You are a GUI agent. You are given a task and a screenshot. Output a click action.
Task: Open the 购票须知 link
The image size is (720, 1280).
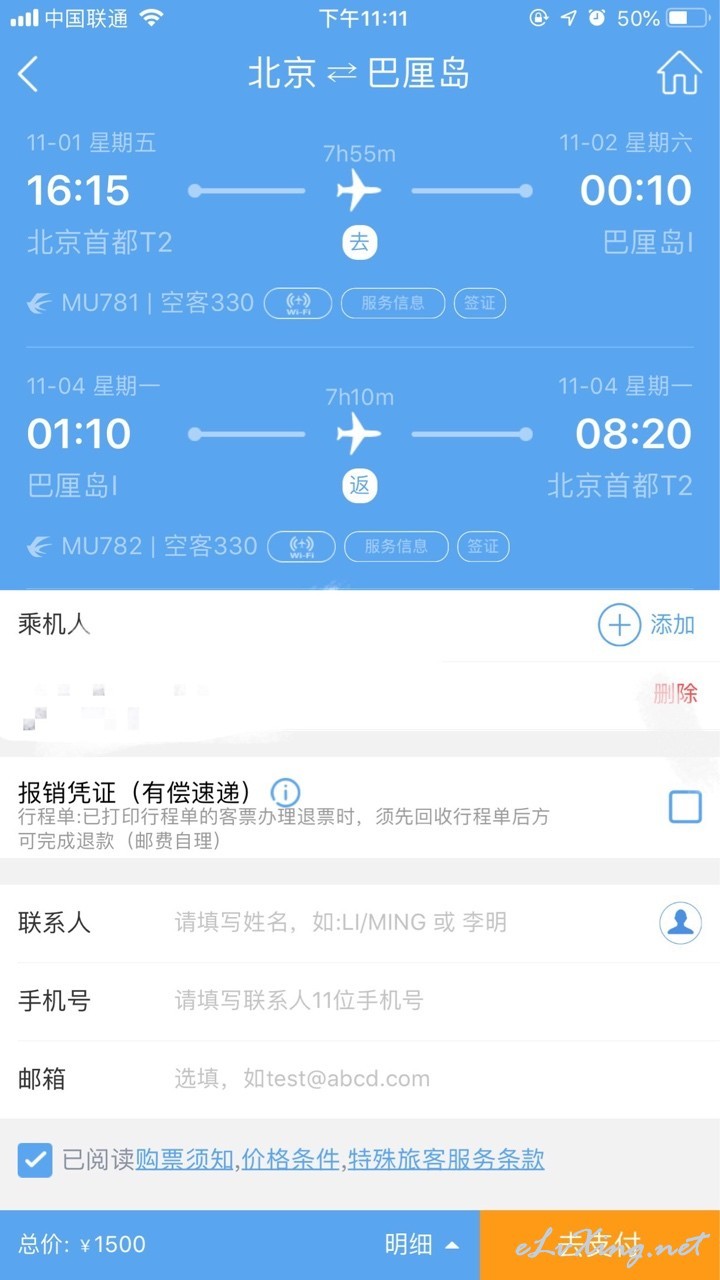tap(185, 1159)
